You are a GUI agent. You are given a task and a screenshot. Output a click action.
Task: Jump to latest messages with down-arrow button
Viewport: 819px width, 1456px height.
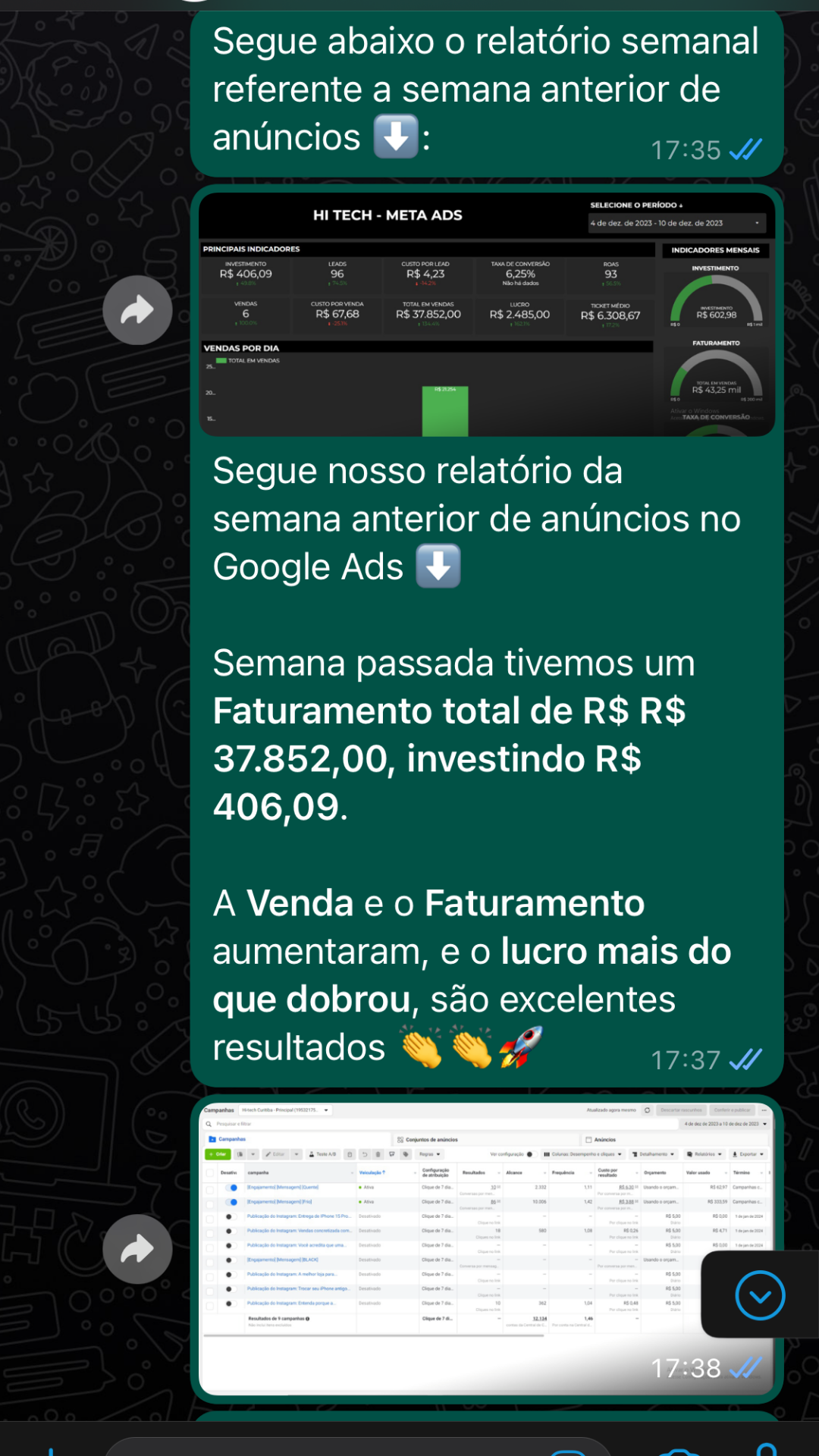(x=759, y=1295)
